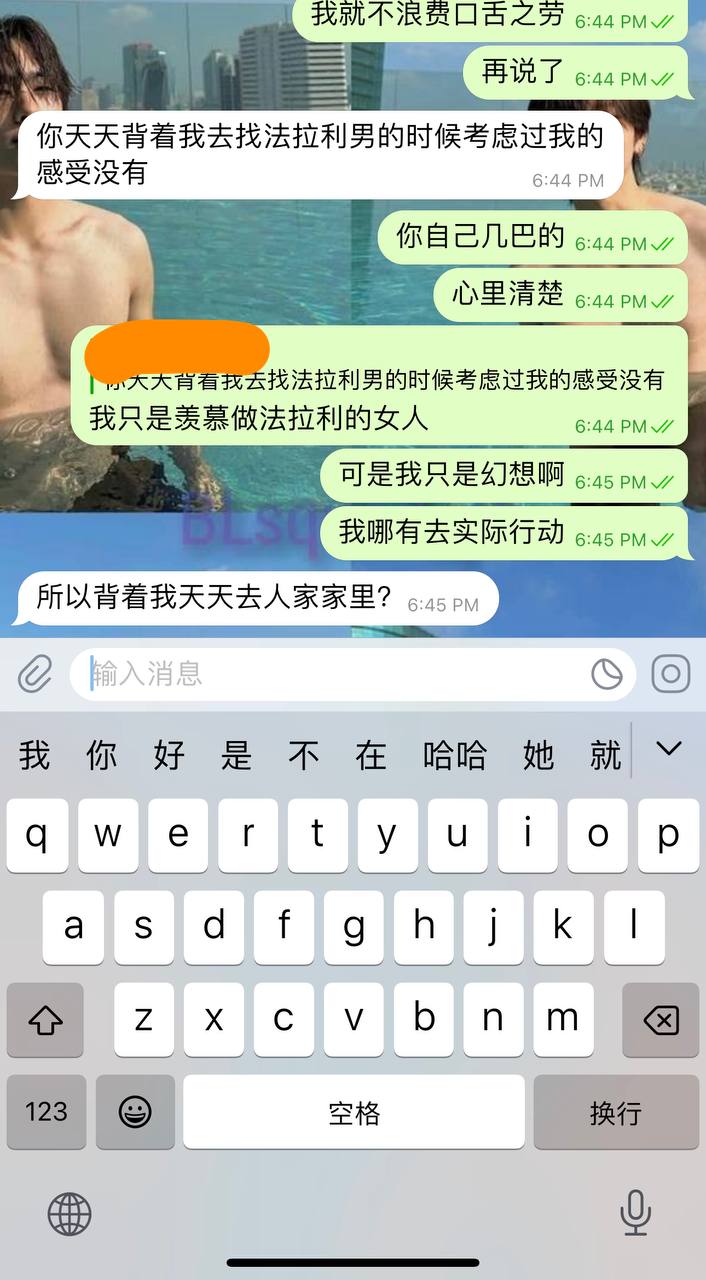This screenshot has height=1280, width=706.
Task: Open the camera icon
Action: tap(671, 674)
